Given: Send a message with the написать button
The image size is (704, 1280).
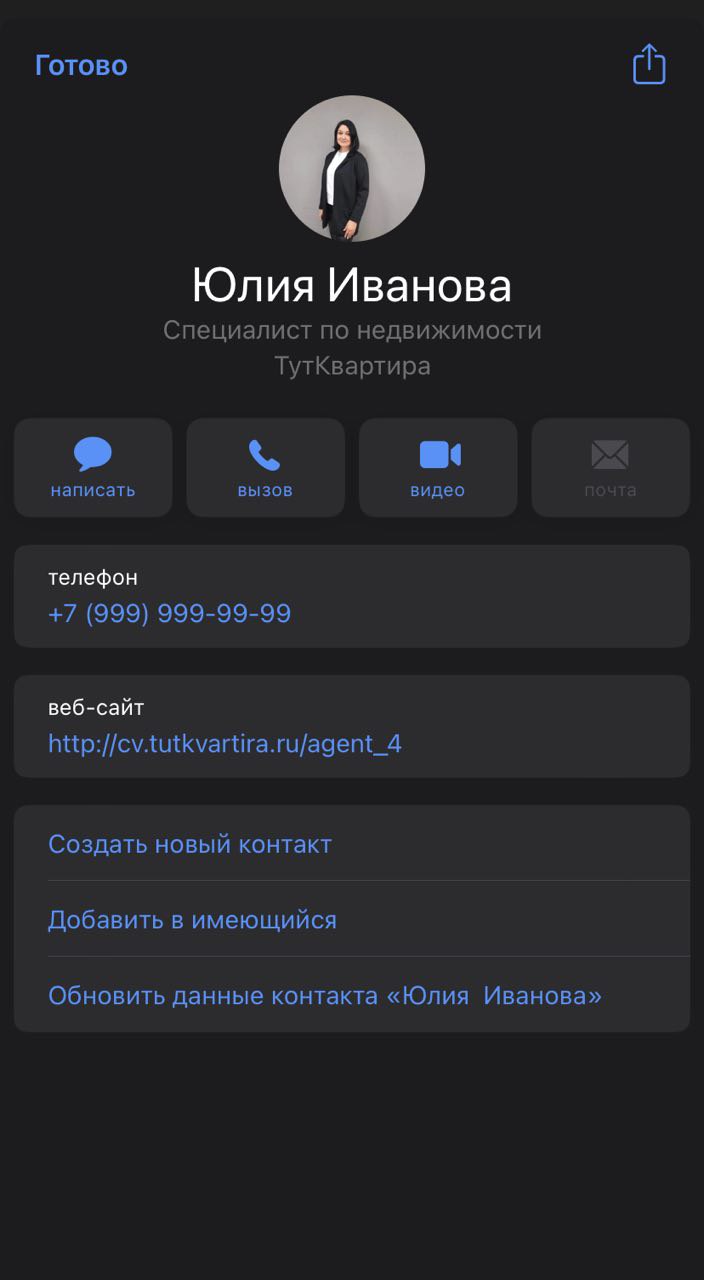Looking at the screenshot, I should [x=93, y=467].
